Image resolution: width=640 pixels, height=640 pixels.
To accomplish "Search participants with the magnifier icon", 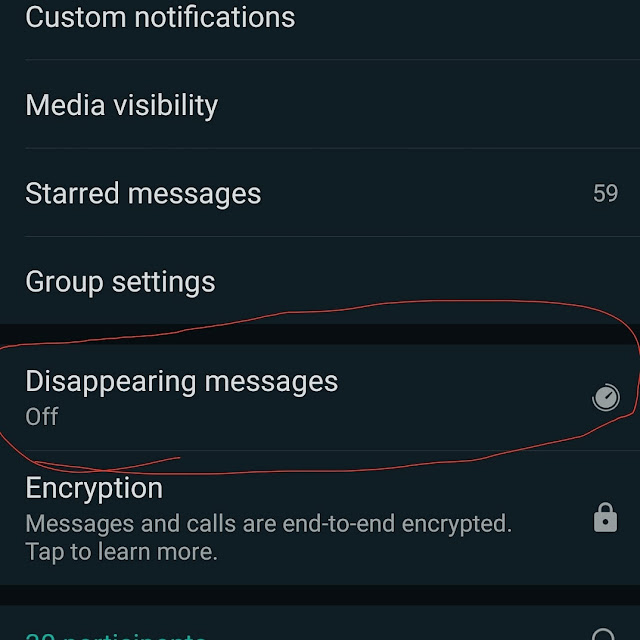I will tap(604, 633).
